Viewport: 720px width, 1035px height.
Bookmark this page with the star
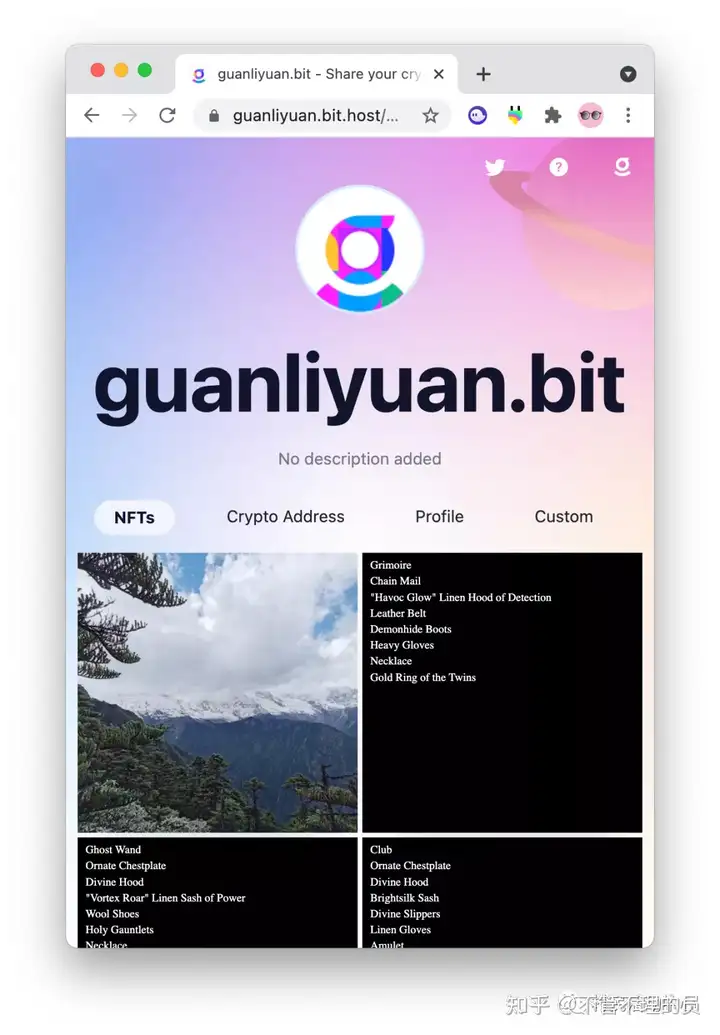coord(430,115)
